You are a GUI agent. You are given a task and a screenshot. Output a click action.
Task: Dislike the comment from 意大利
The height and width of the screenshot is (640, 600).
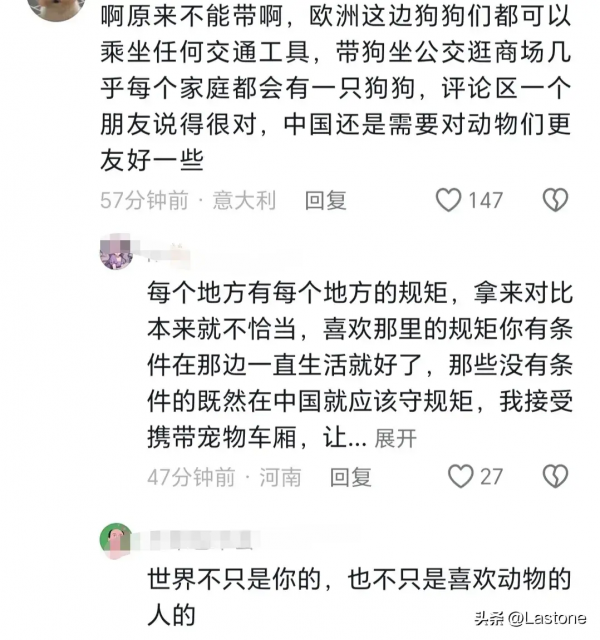tap(555, 200)
